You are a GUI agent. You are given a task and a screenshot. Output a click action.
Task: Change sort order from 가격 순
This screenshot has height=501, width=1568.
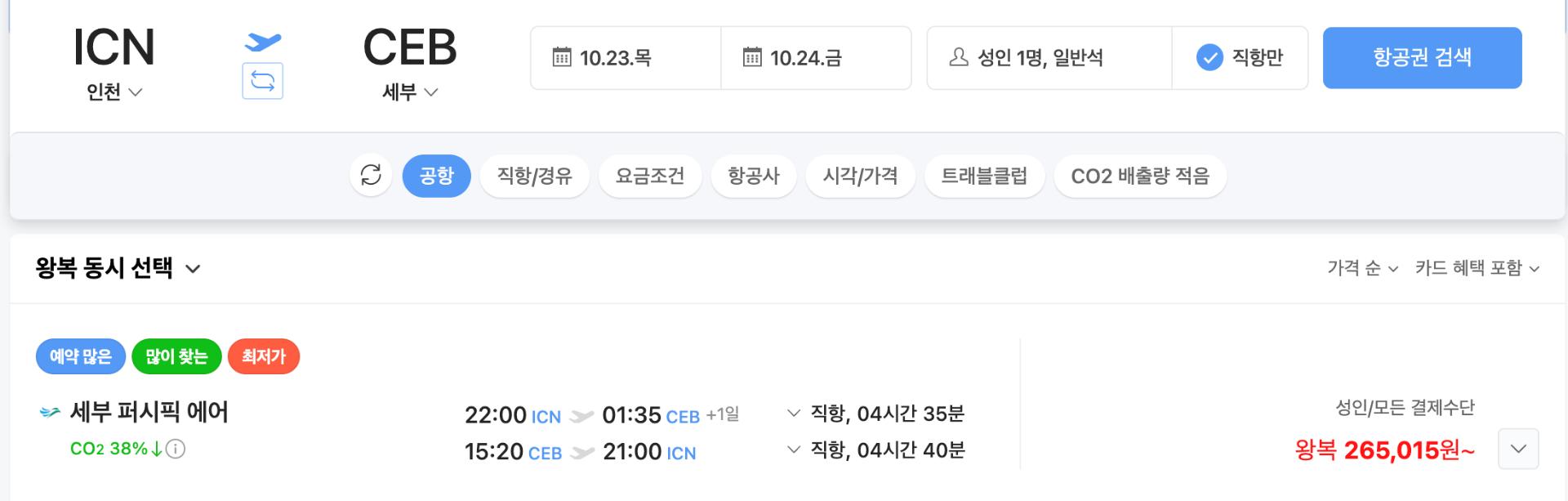point(1362,268)
